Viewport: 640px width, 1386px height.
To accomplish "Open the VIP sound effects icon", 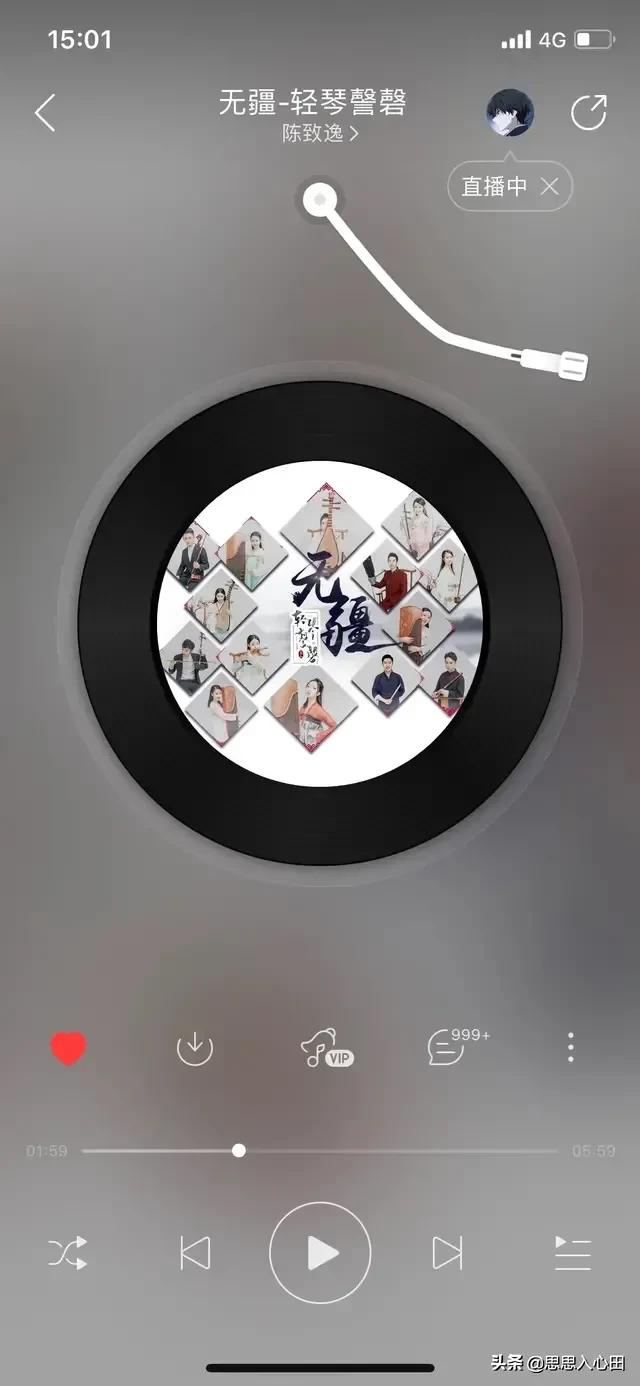I will pos(326,1048).
